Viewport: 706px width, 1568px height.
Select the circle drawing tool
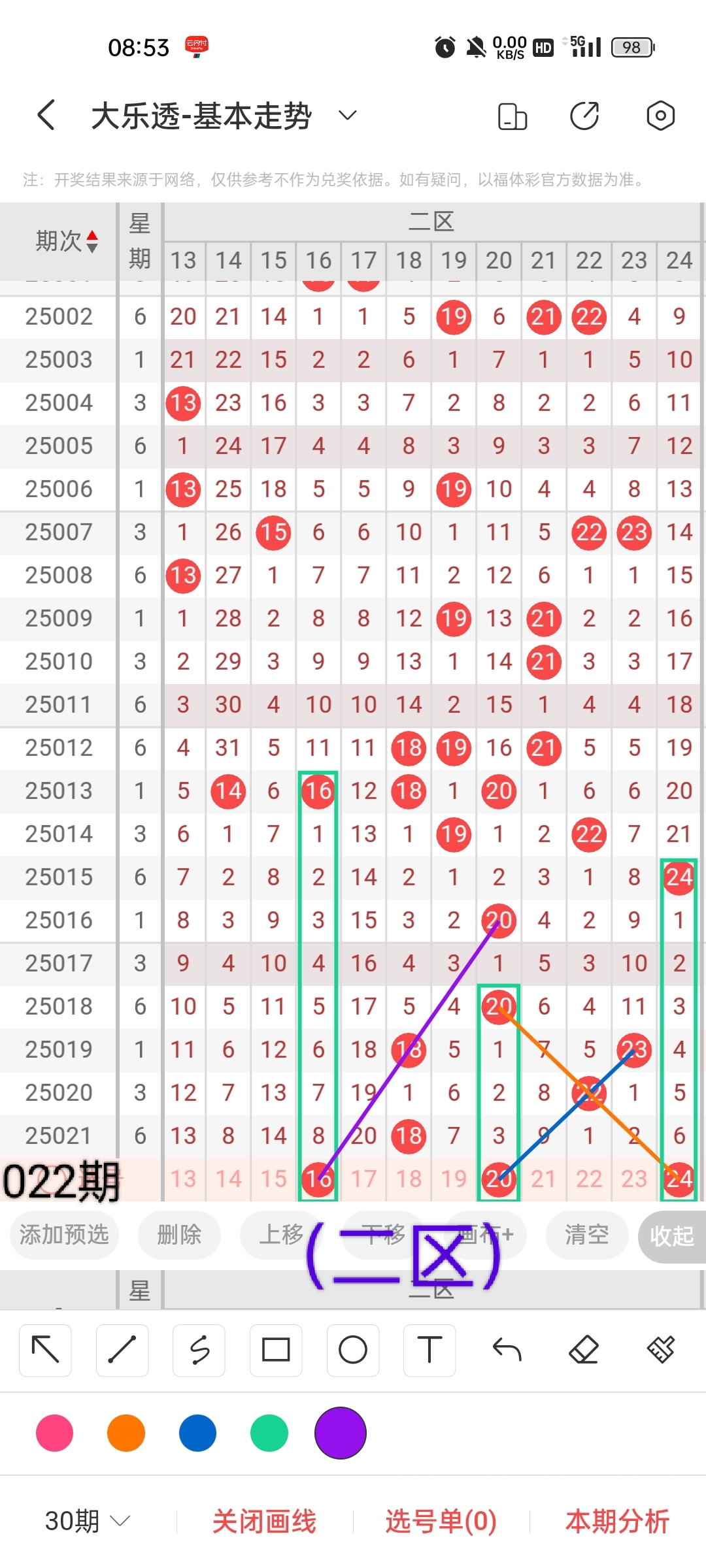[x=353, y=1350]
